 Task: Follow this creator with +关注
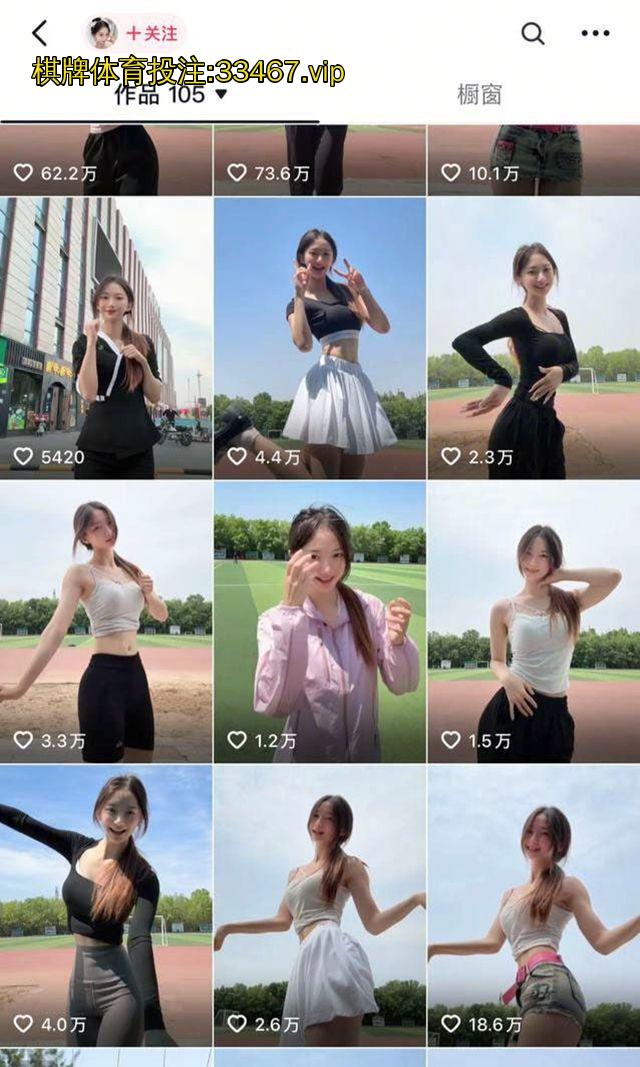click(152, 33)
